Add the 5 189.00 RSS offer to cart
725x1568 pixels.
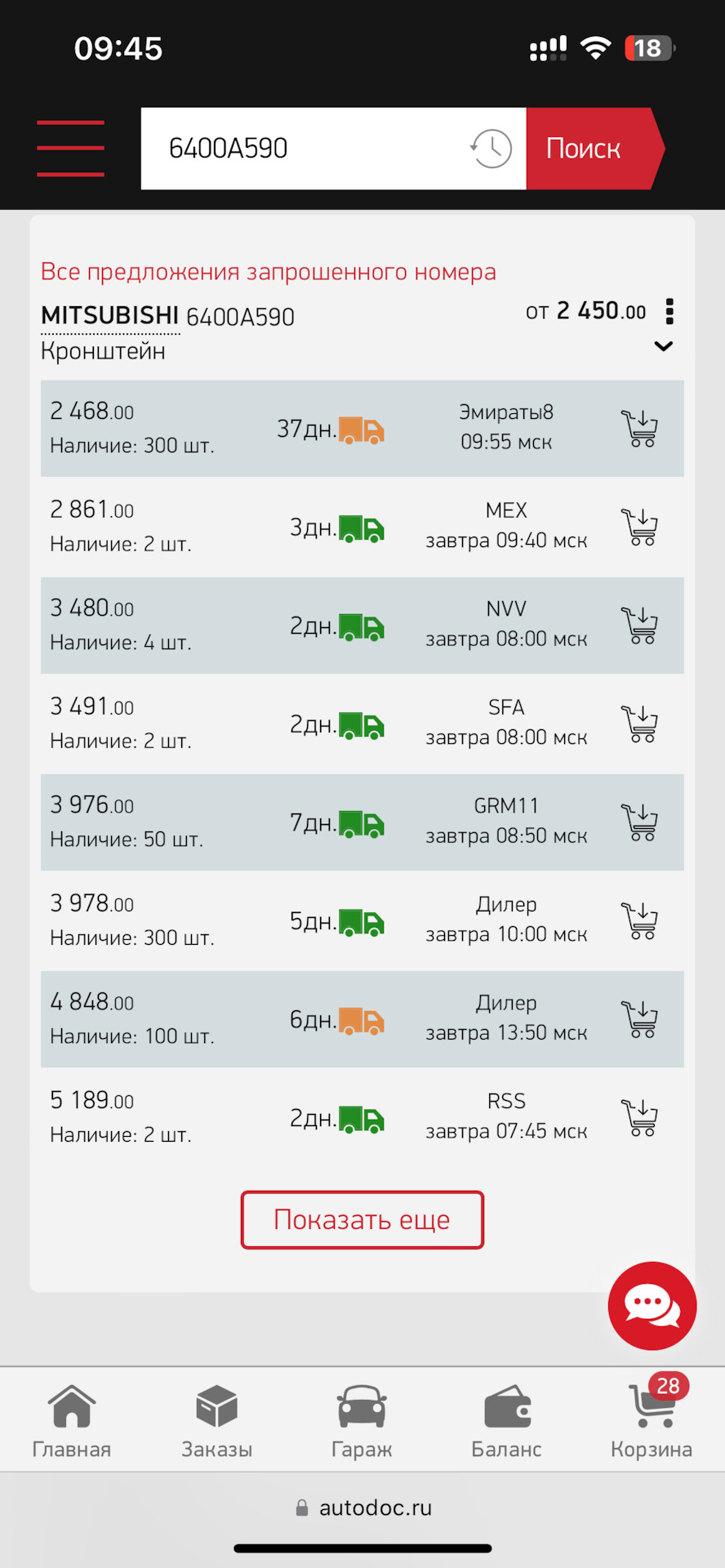pos(640,1118)
